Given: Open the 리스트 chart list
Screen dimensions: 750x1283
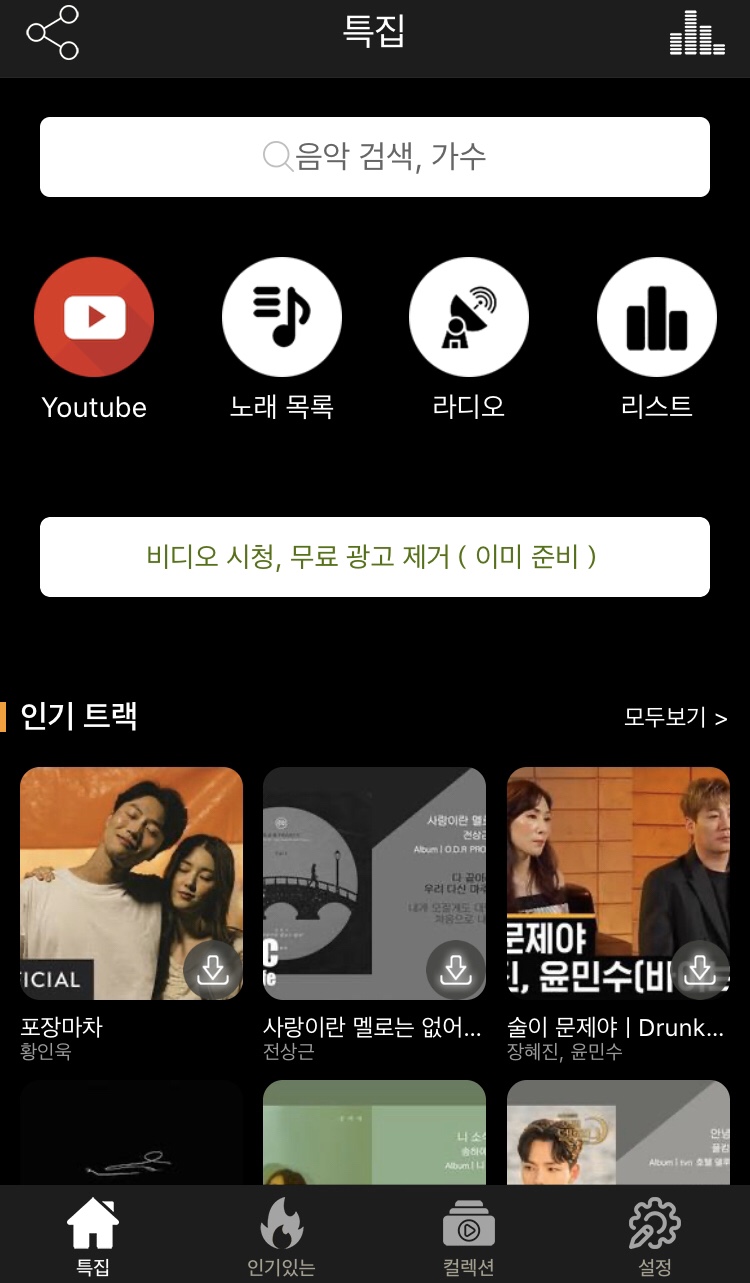Looking at the screenshot, I should pyautogui.click(x=656, y=316).
